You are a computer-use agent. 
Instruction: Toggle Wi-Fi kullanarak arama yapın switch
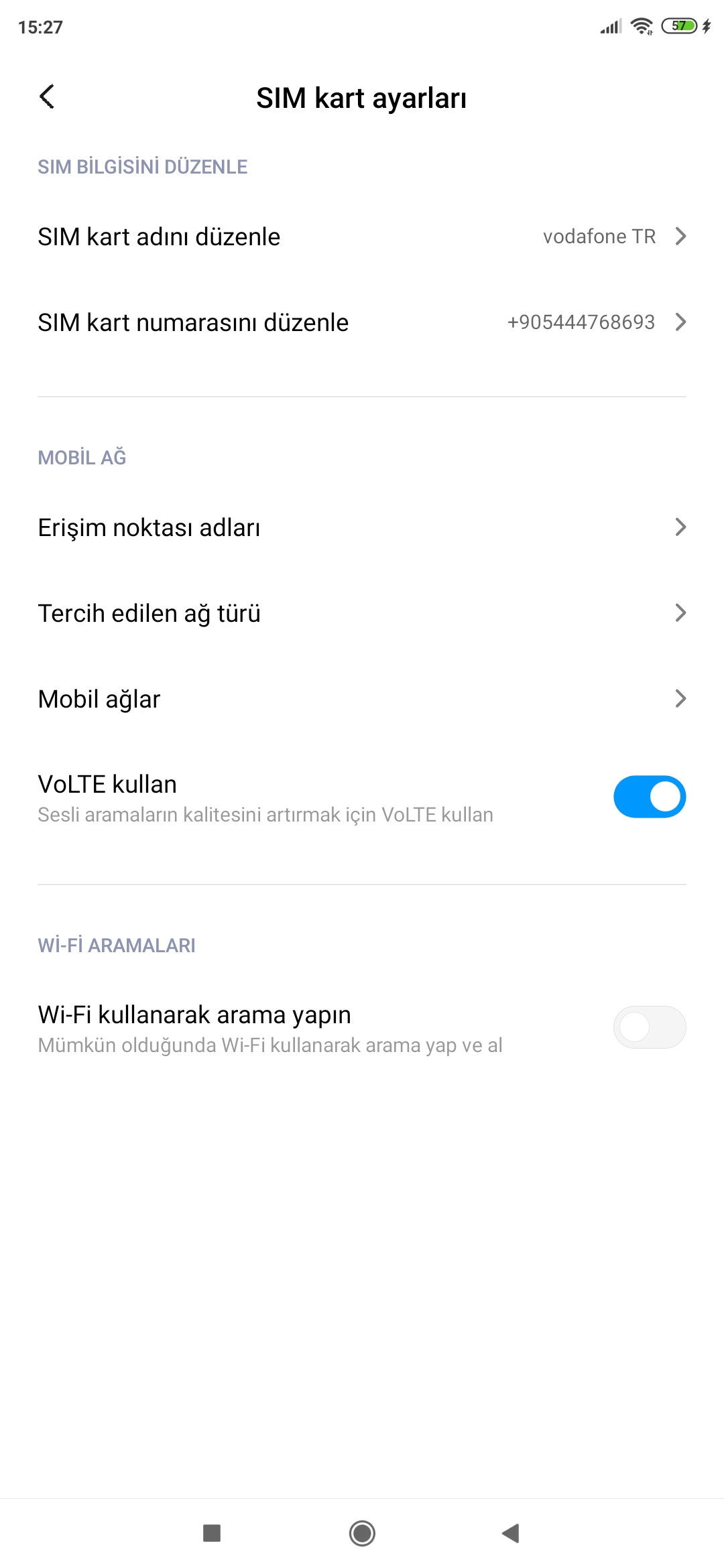[649, 1027]
